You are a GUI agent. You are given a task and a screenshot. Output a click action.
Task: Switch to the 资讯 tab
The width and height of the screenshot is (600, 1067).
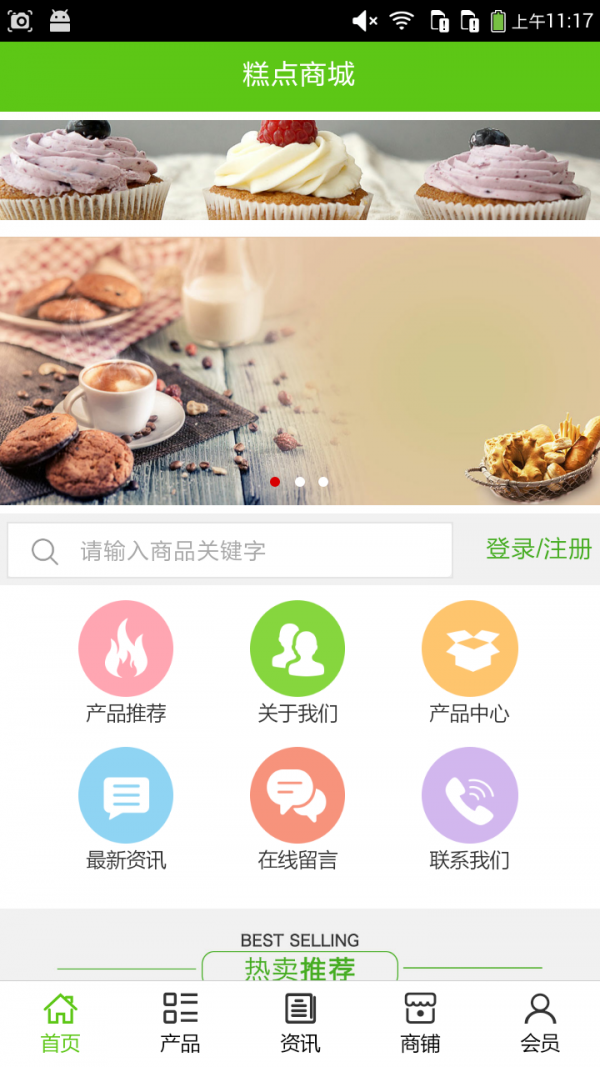point(300,1022)
